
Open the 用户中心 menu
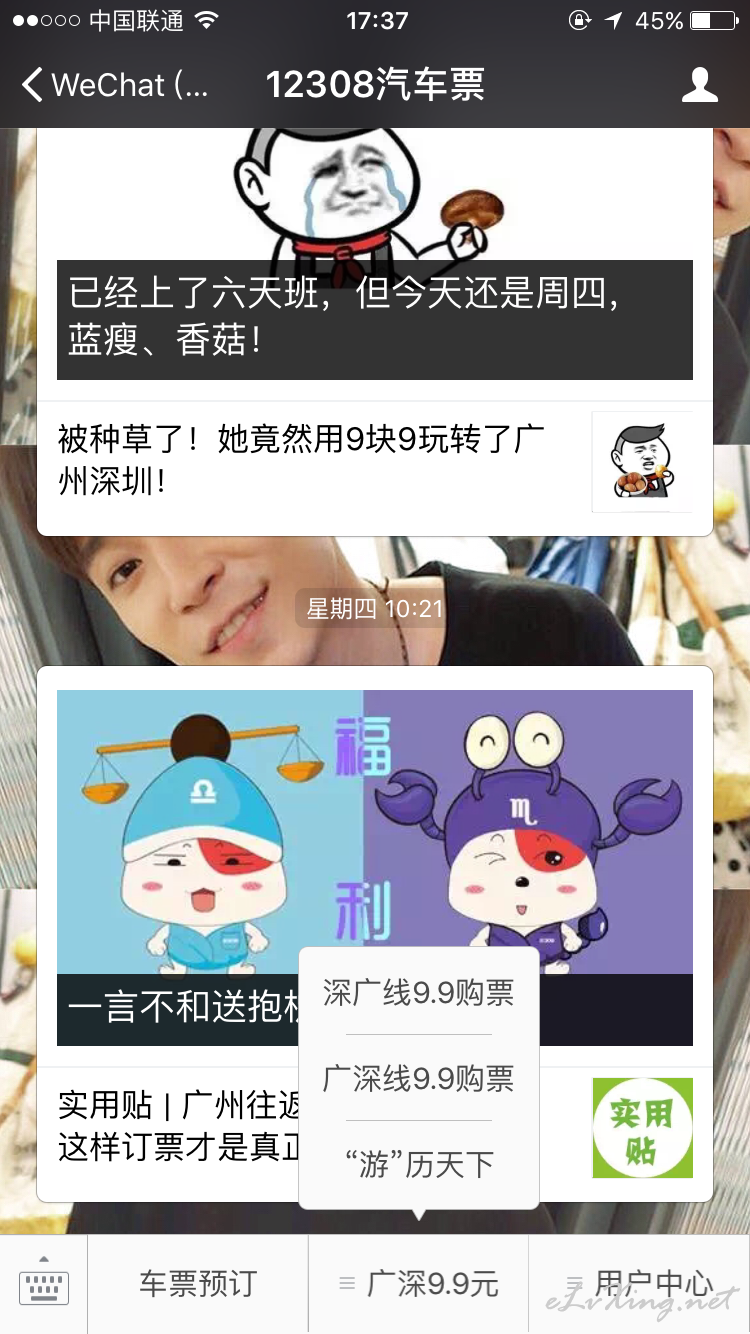coord(639,1284)
